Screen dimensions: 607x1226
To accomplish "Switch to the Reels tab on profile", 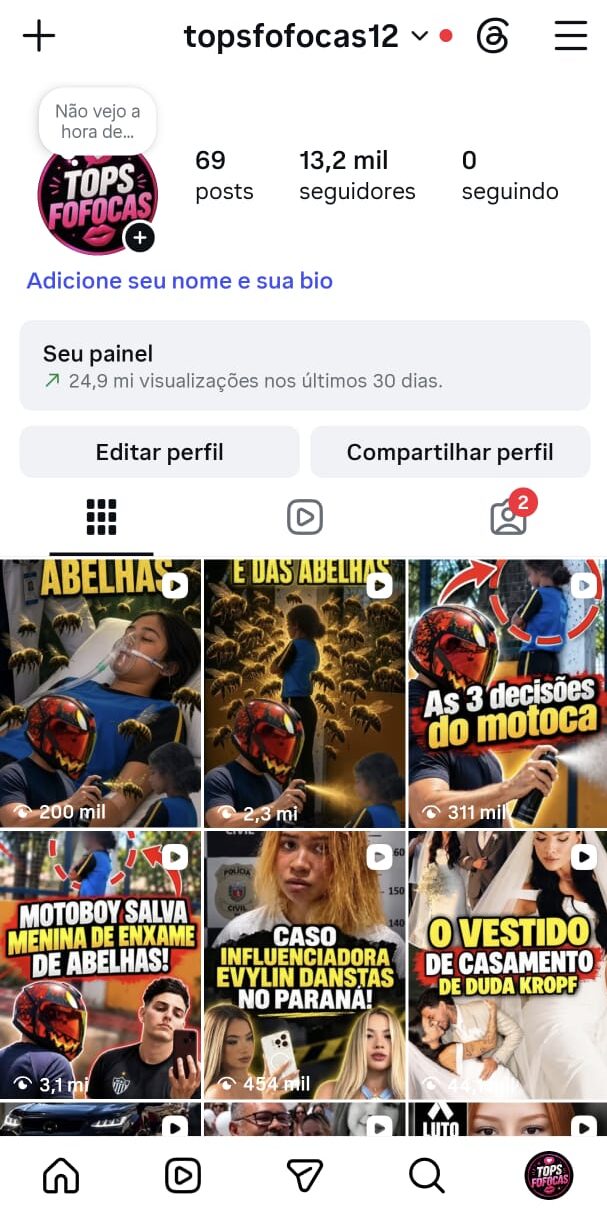I will [x=304, y=517].
